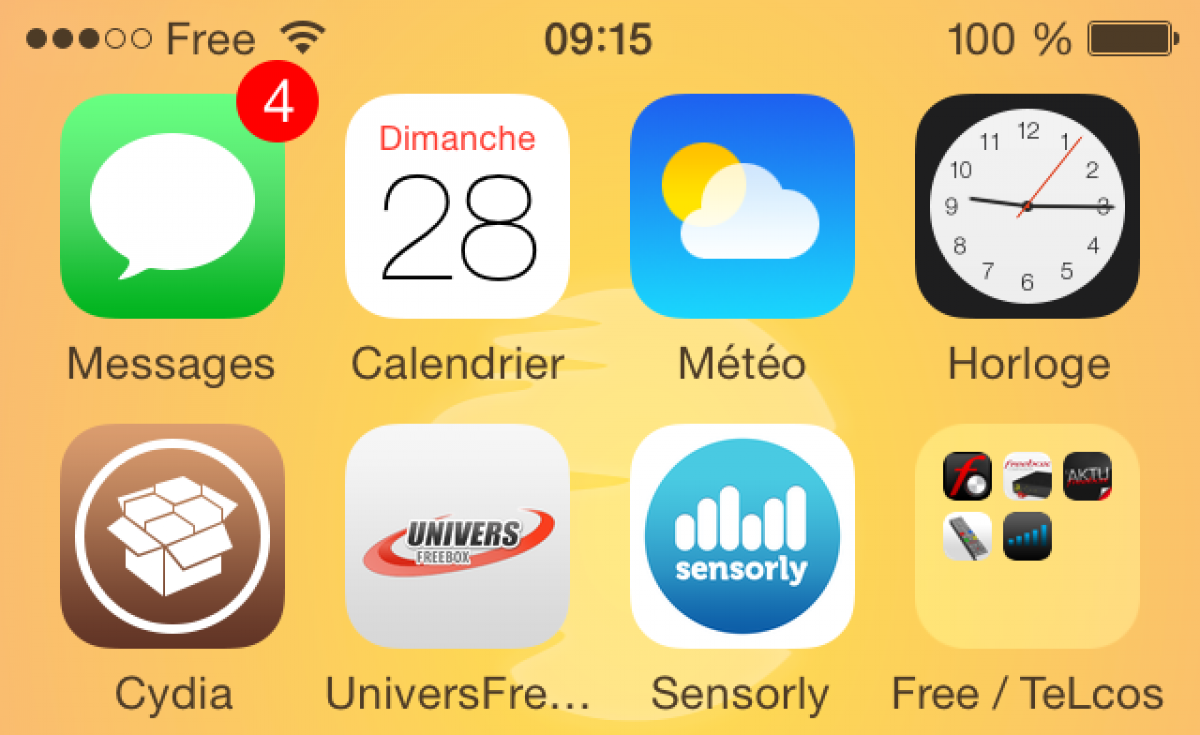1200x735 pixels.
Task: Launch the UniversFreebox app
Action: (x=457, y=536)
